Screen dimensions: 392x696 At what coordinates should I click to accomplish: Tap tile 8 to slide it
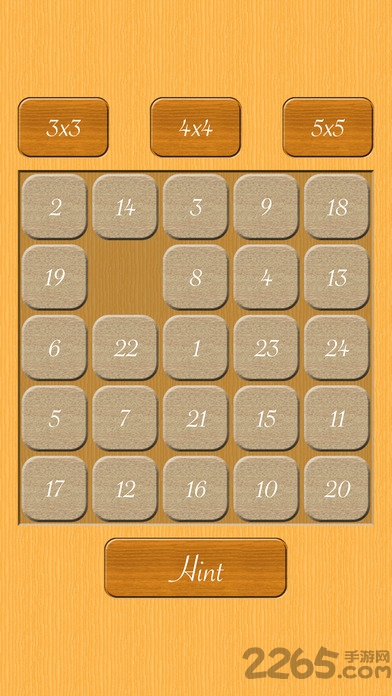196,277
